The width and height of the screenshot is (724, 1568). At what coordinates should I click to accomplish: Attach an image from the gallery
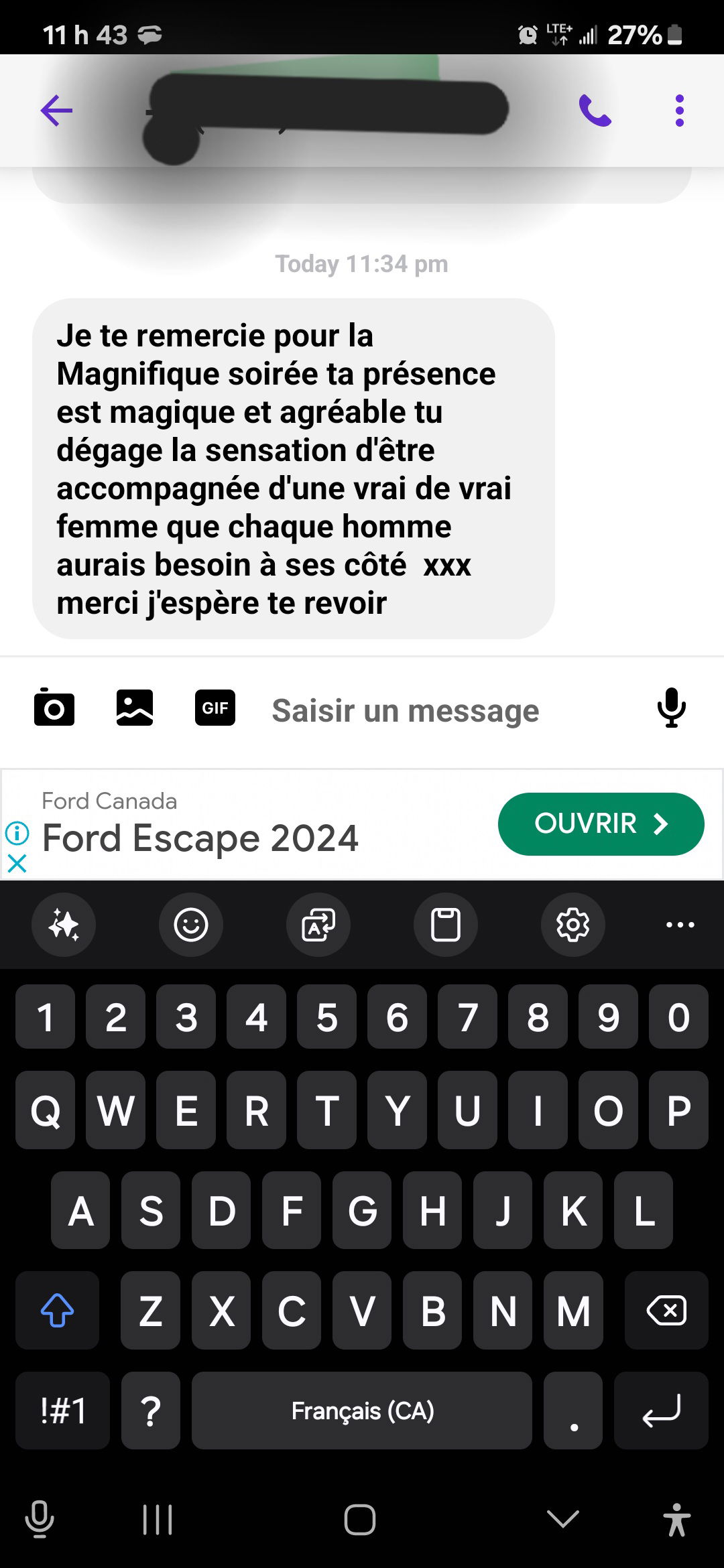[x=135, y=708]
